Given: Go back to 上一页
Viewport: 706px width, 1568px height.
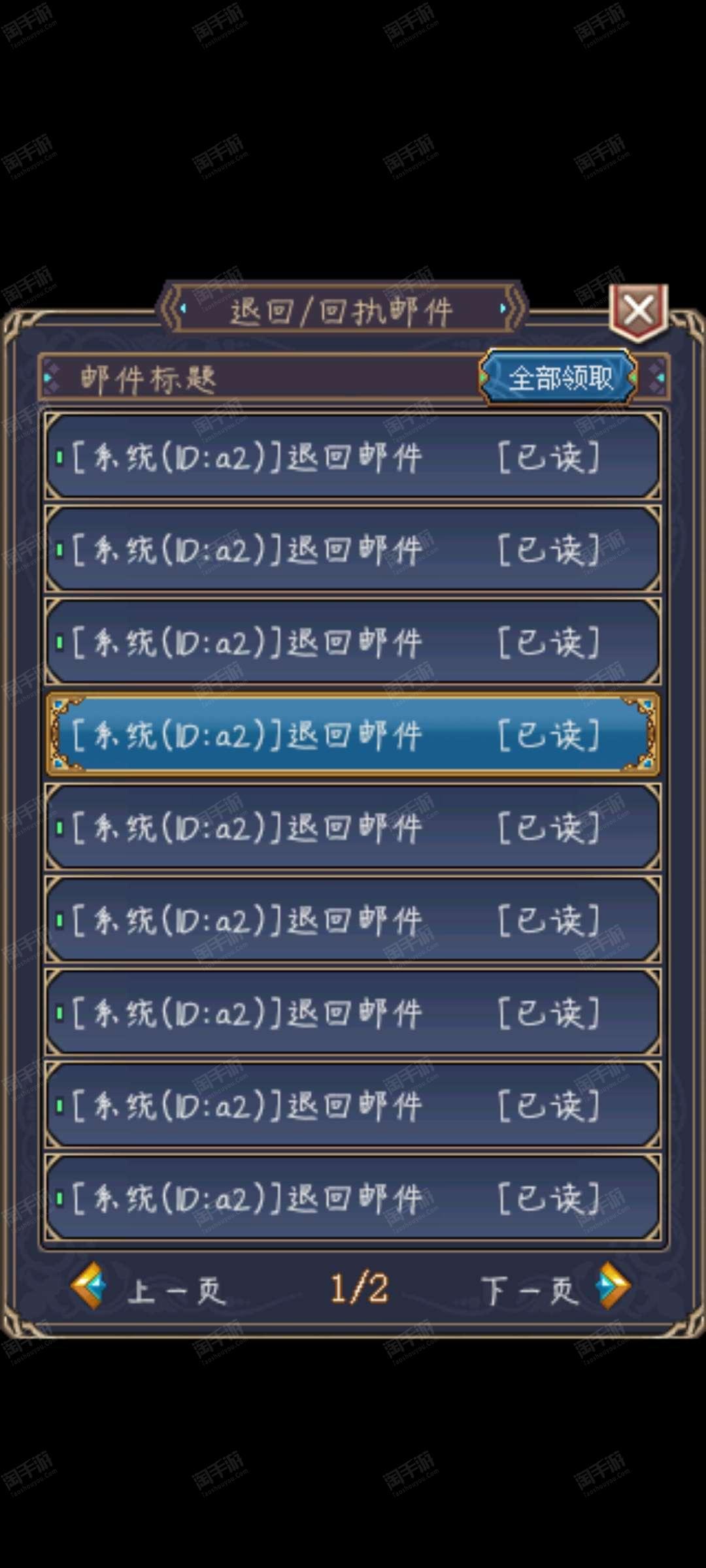Looking at the screenshot, I should pyautogui.click(x=148, y=1286).
